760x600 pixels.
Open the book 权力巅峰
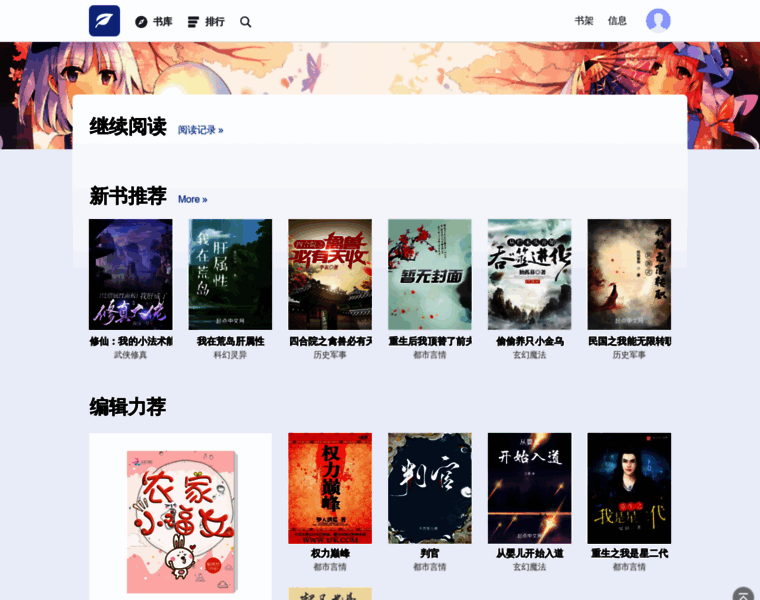point(330,488)
